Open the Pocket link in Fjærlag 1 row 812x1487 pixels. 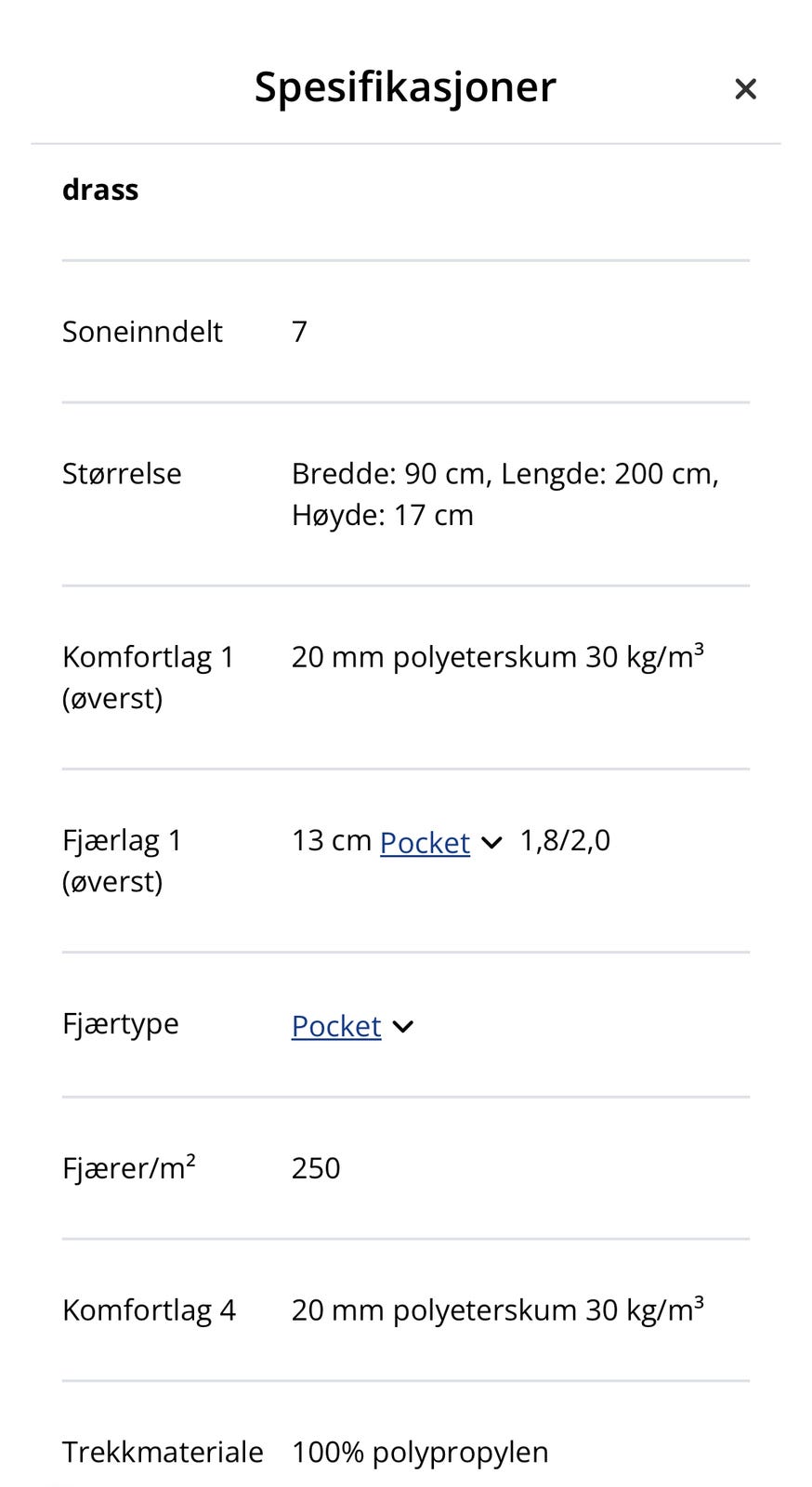[424, 842]
